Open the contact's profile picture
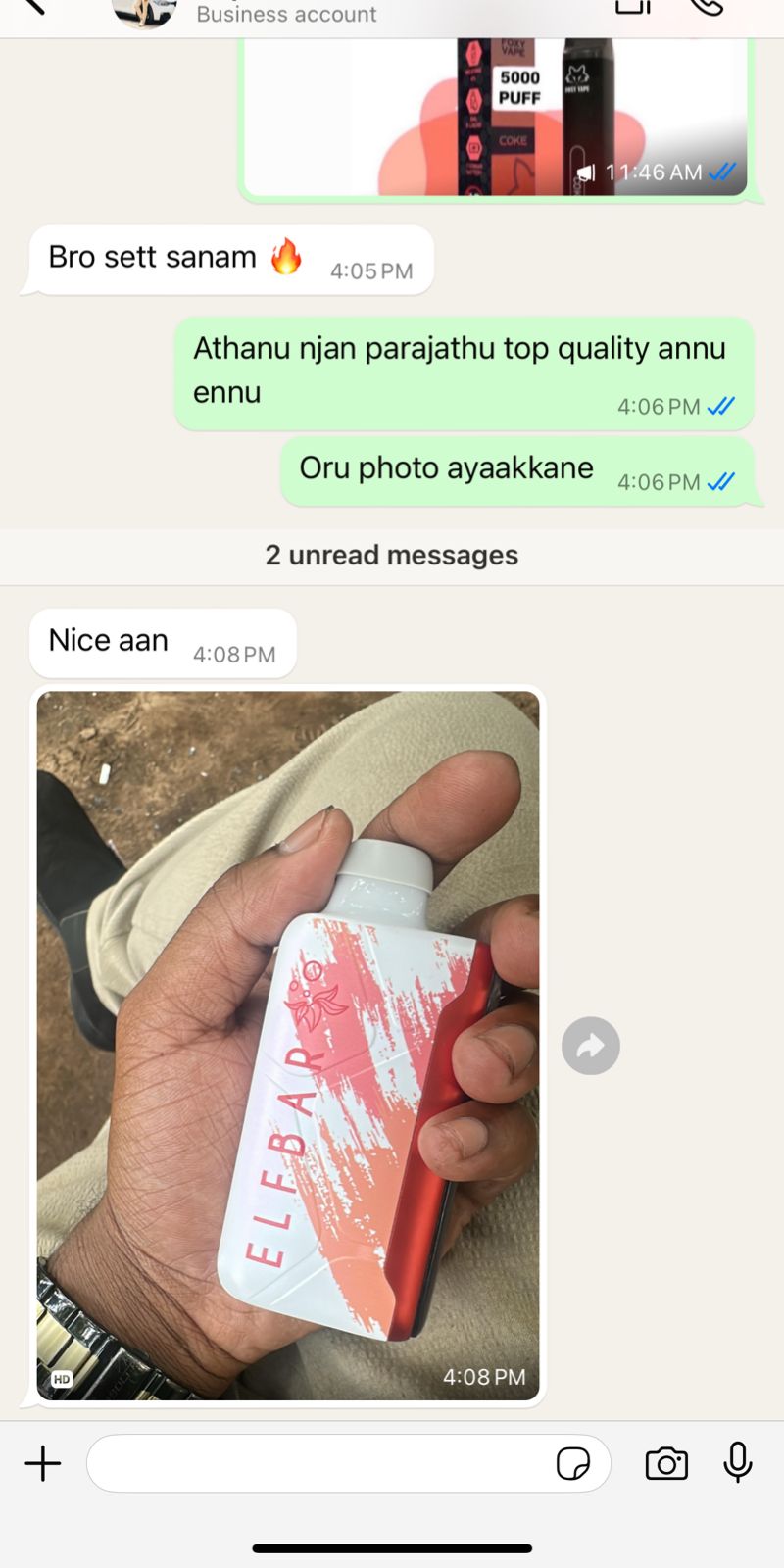 coord(144,12)
